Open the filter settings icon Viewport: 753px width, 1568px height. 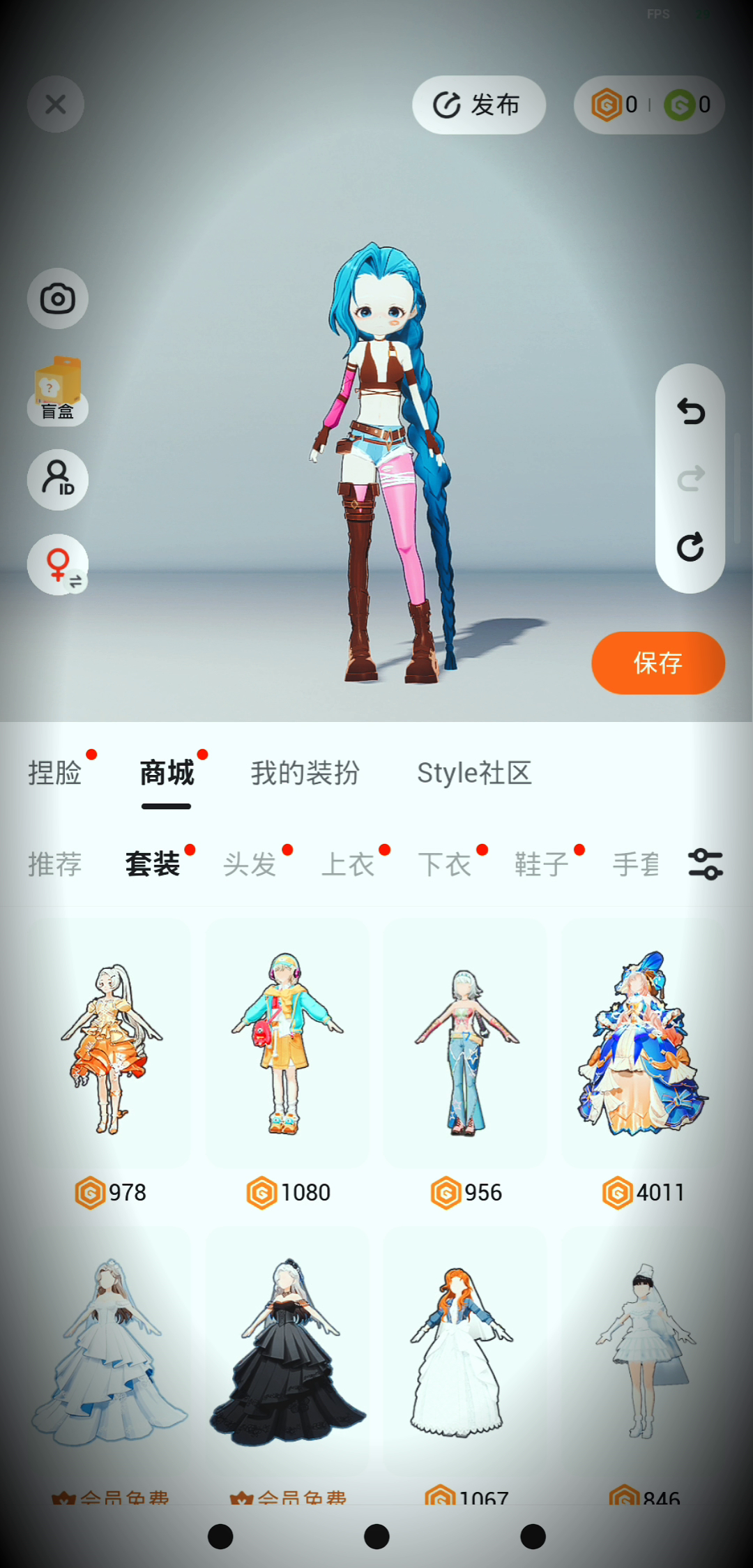(705, 864)
